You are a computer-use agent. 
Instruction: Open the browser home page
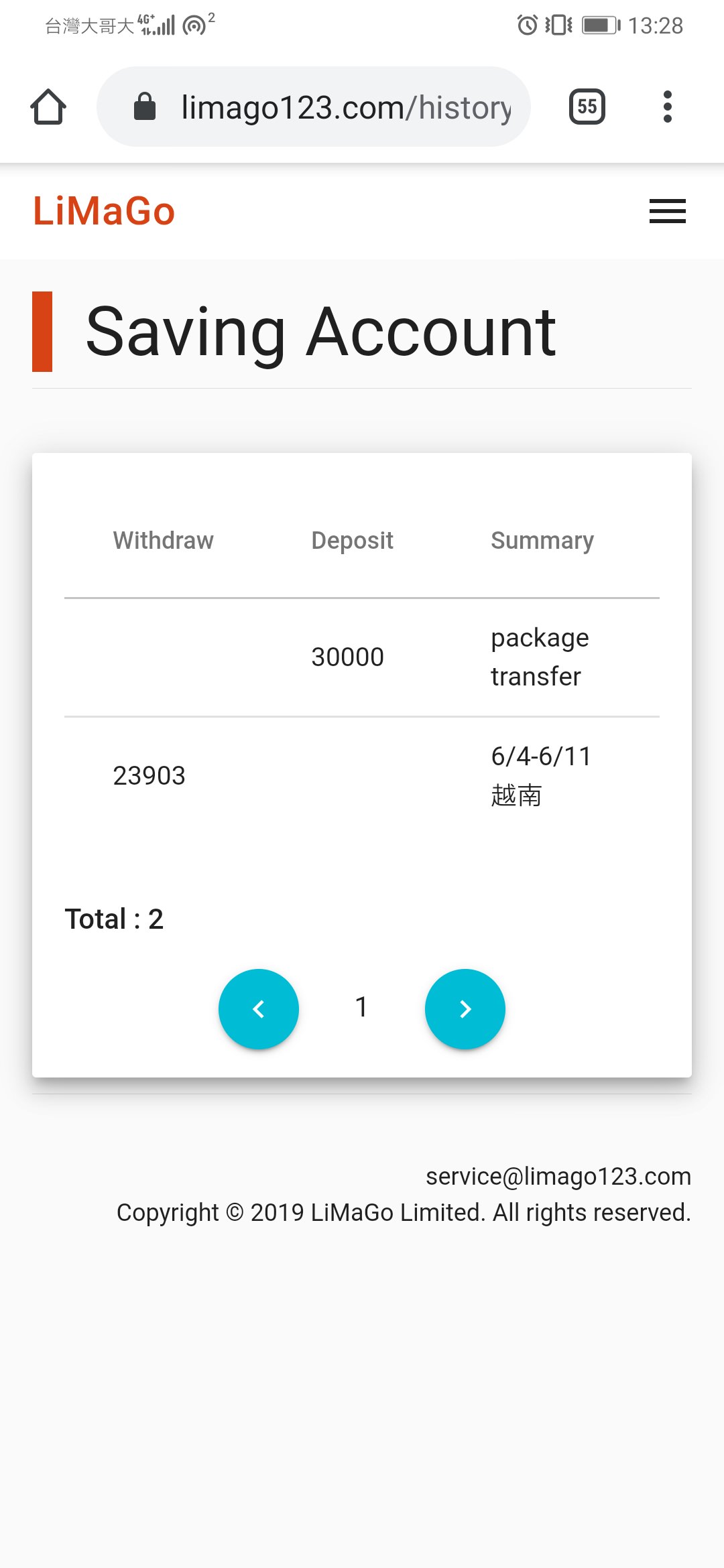[48, 107]
